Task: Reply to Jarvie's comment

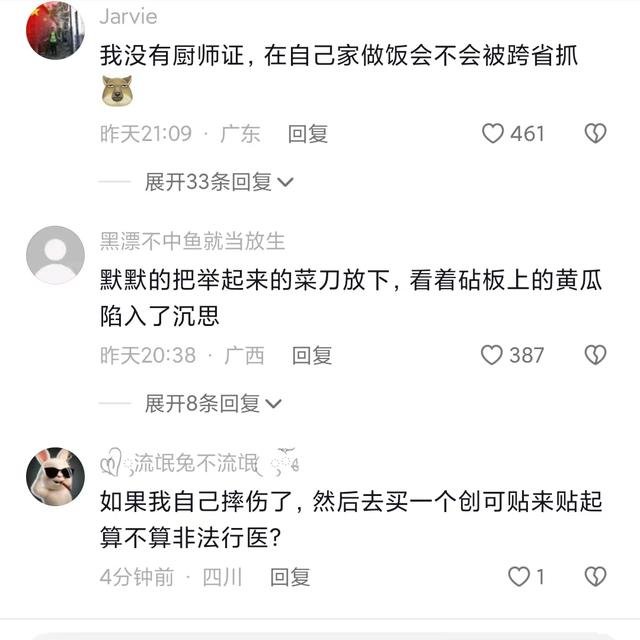Action: pyautogui.click(x=308, y=133)
